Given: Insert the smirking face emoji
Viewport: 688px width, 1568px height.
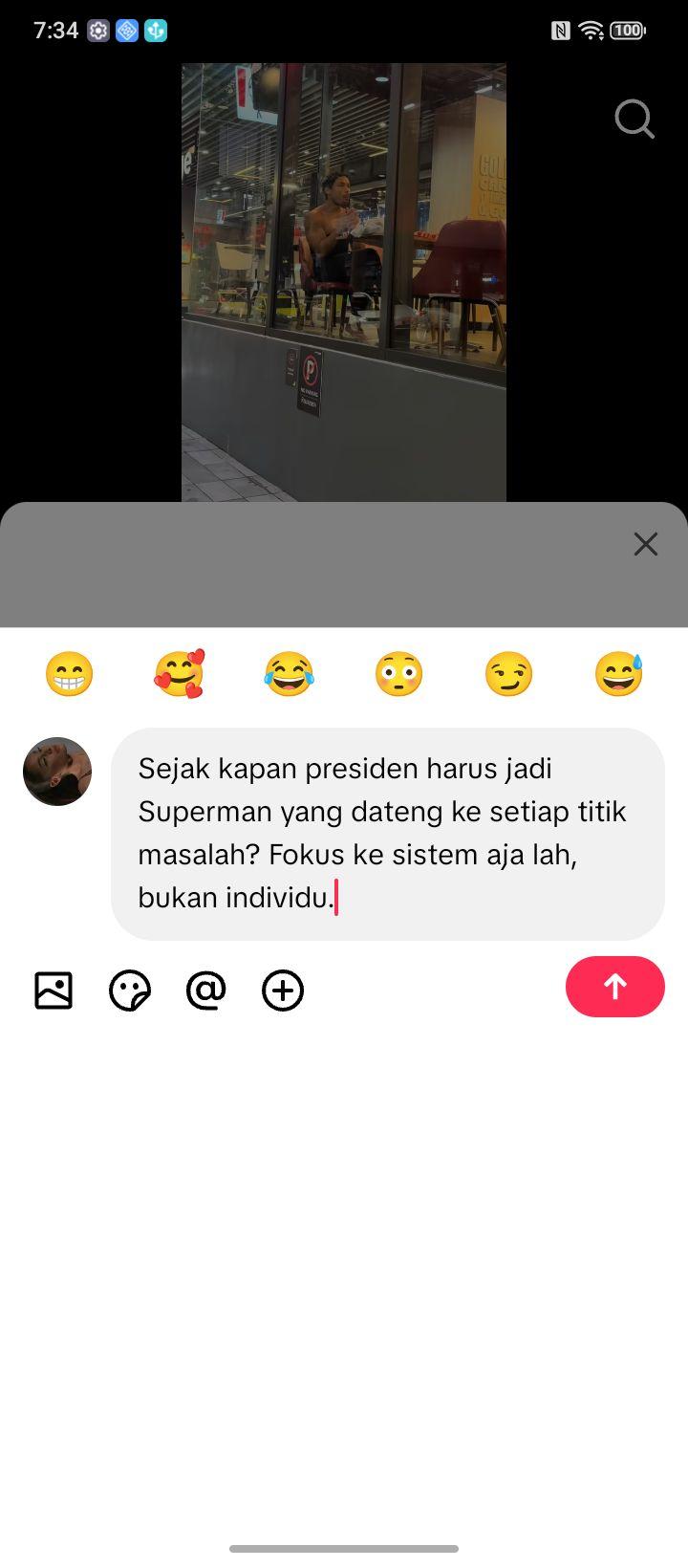Looking at the screenshot, I should pos(508,674).
